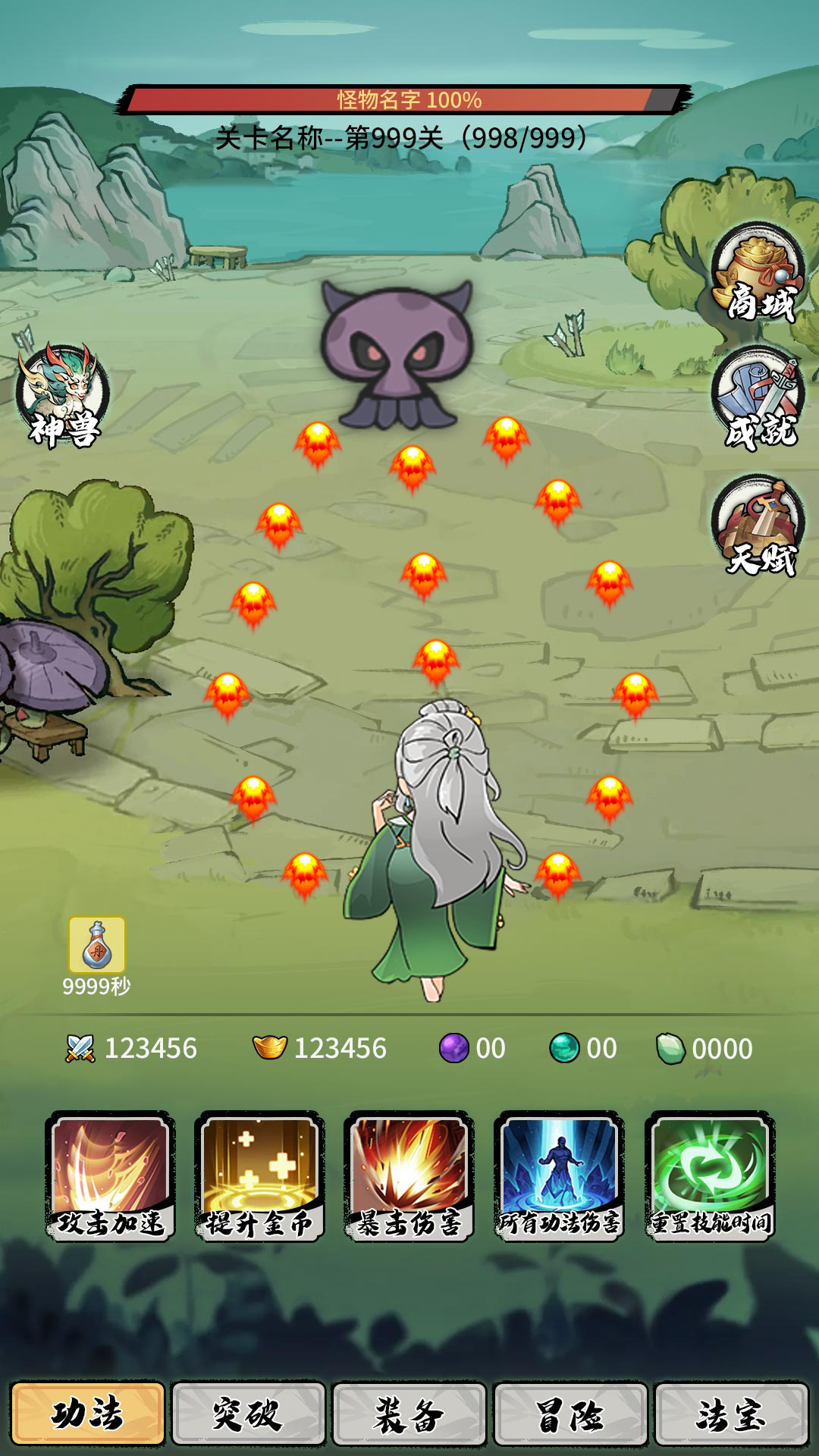Switch to the 突破 tab
819x1456 pixels.
click(x=249, y=1414)
